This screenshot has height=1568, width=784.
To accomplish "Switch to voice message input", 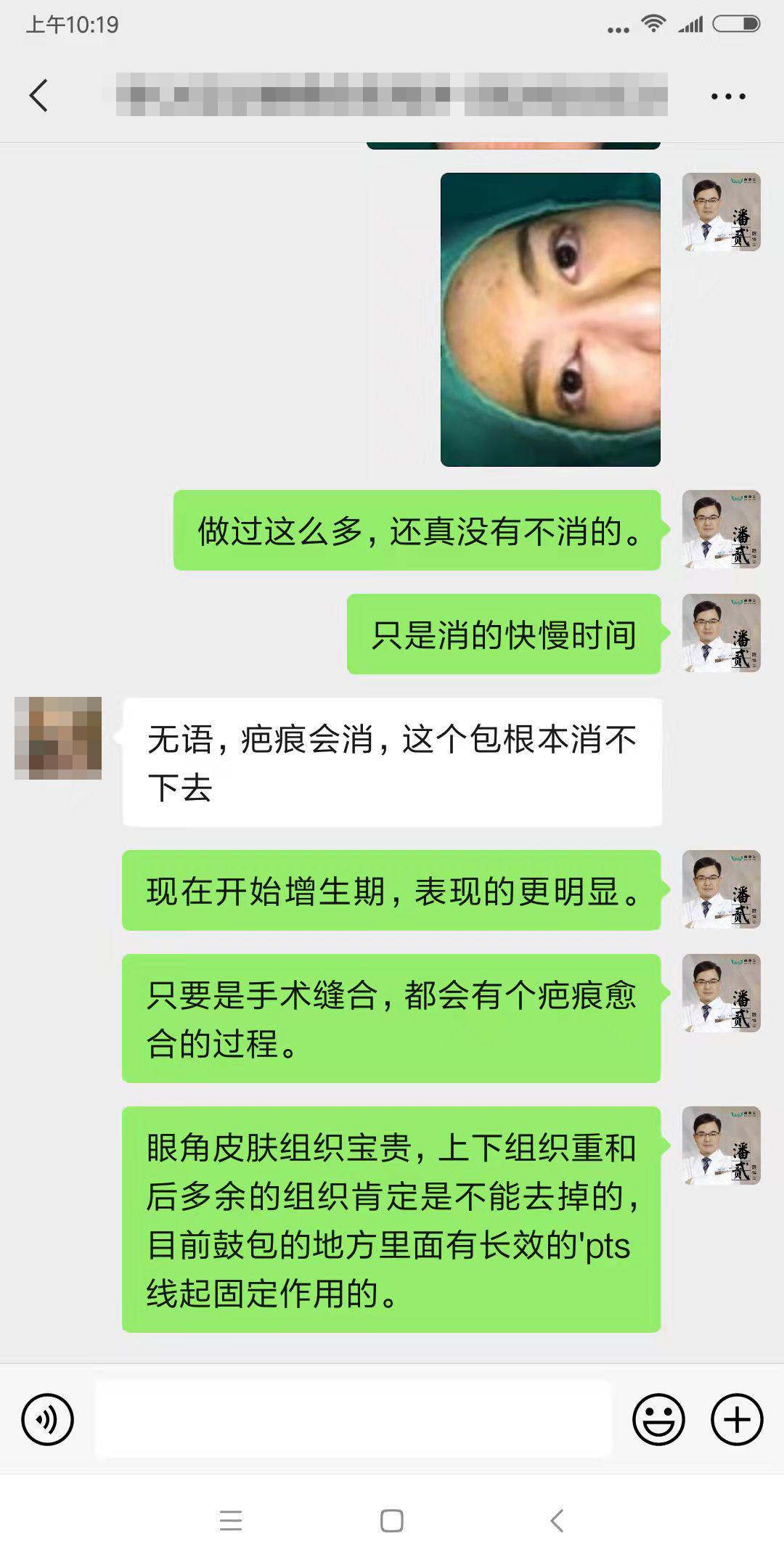I will 48,1419.
